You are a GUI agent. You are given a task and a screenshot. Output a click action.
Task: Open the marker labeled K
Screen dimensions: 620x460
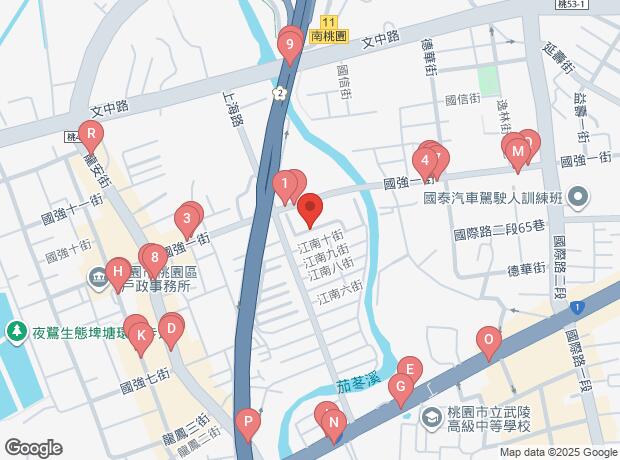tap(141, 335)
